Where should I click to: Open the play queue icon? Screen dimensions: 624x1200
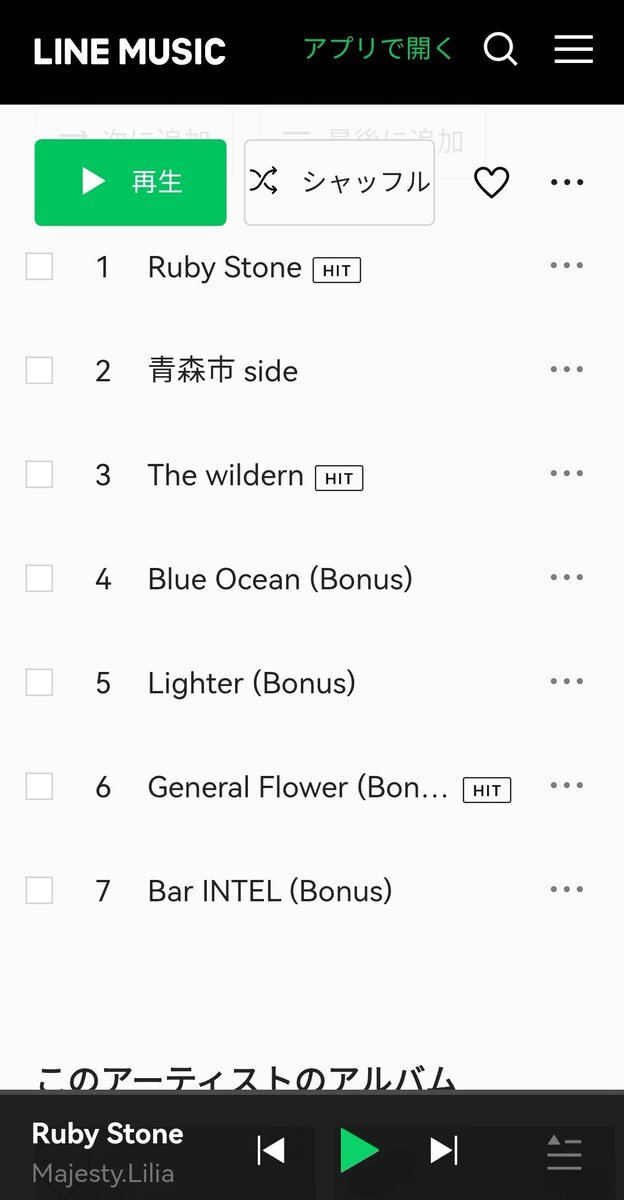click(564, 1152)
